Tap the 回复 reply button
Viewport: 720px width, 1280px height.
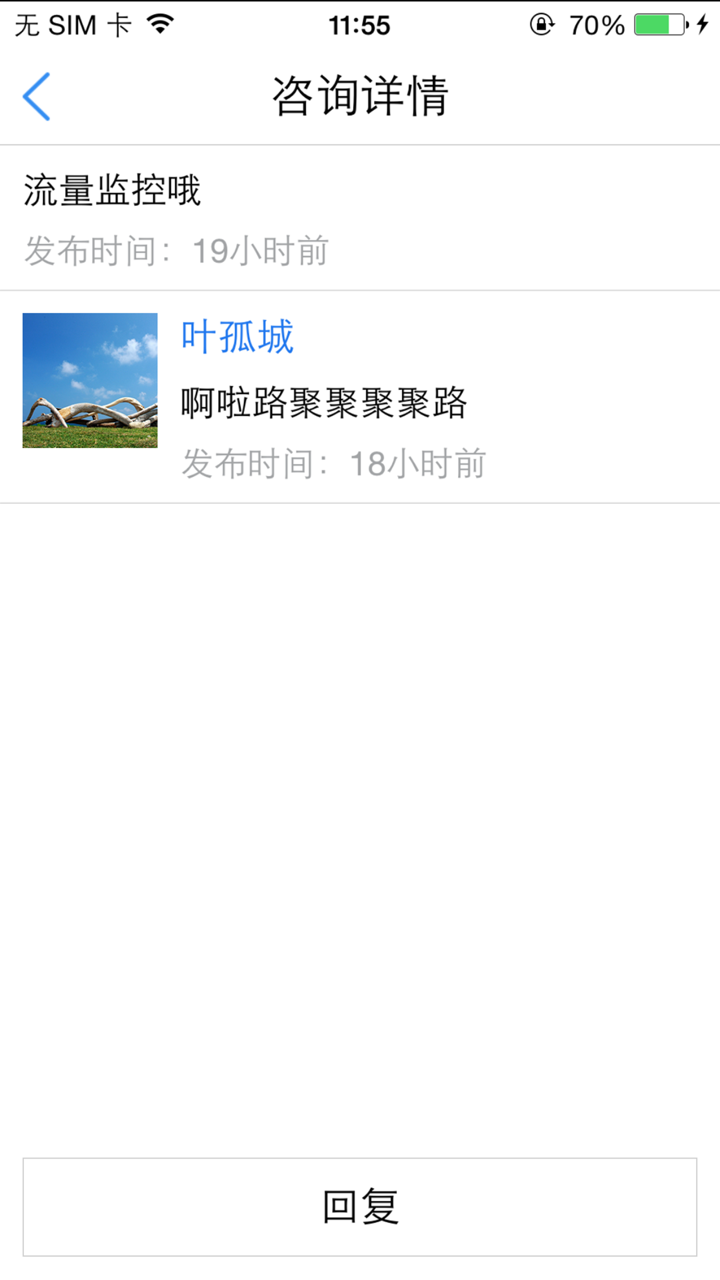tap(360, 1207)
